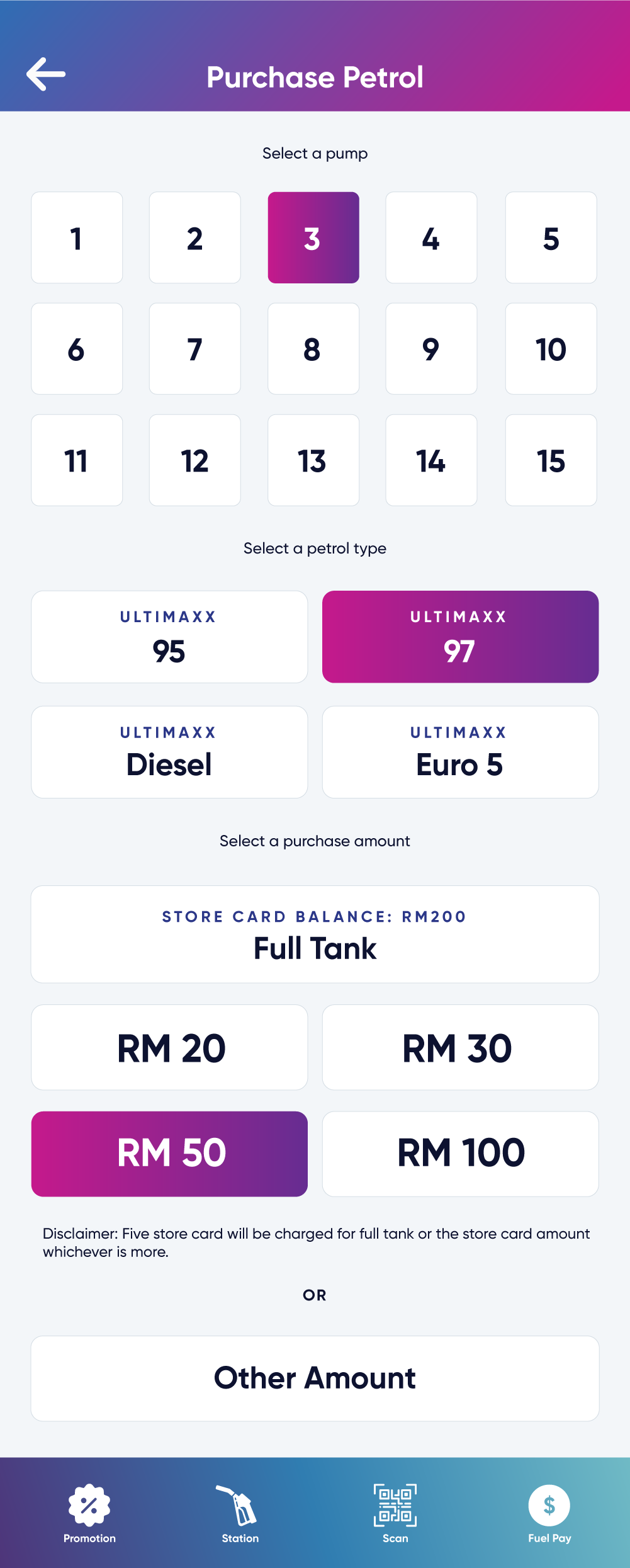Go to the Fuel Pay tab
The width and height of the screenshot is (630, 1568).
[549, 1513]
